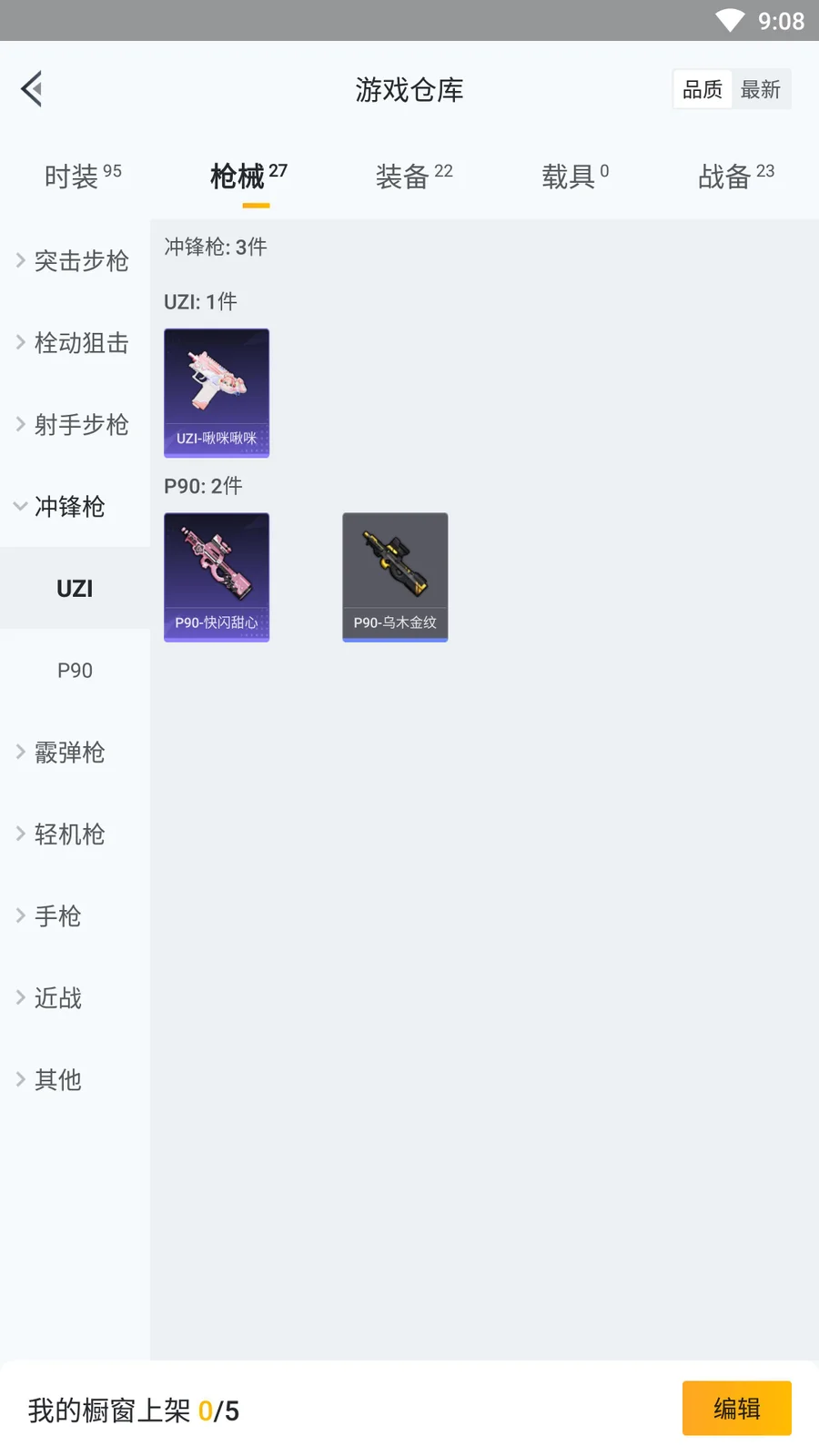Expand the 射手步枪 category
The image size is (819, 1456).
(75, 425)
